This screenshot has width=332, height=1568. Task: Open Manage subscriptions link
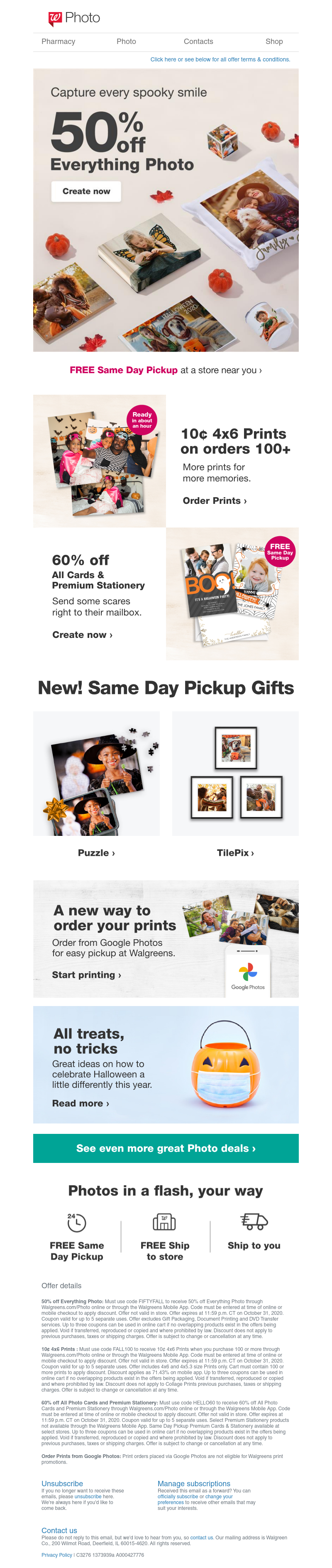pyautogui.click(x=194, y=1483)
